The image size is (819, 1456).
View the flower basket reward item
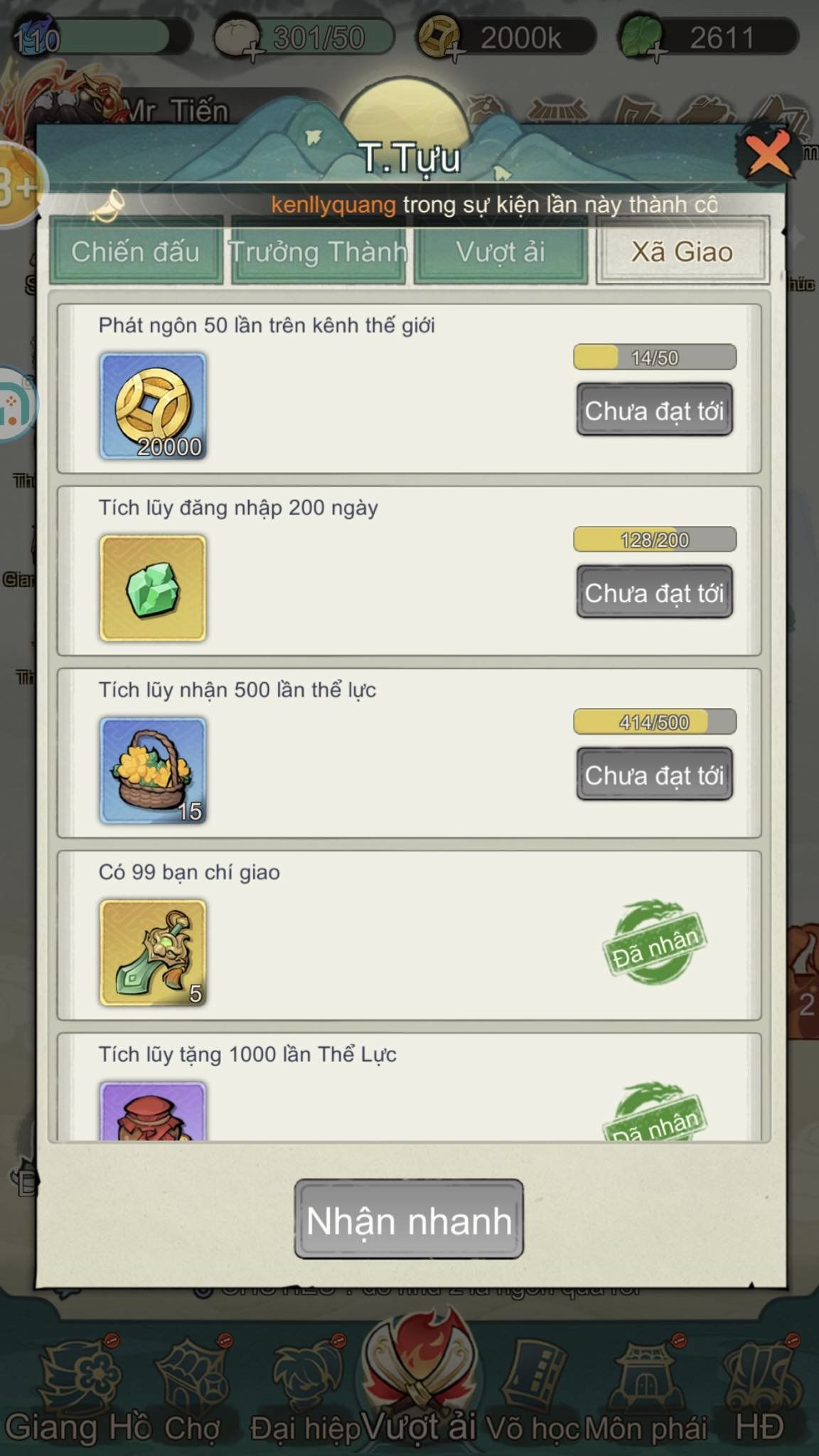click(x=153, y=770)
